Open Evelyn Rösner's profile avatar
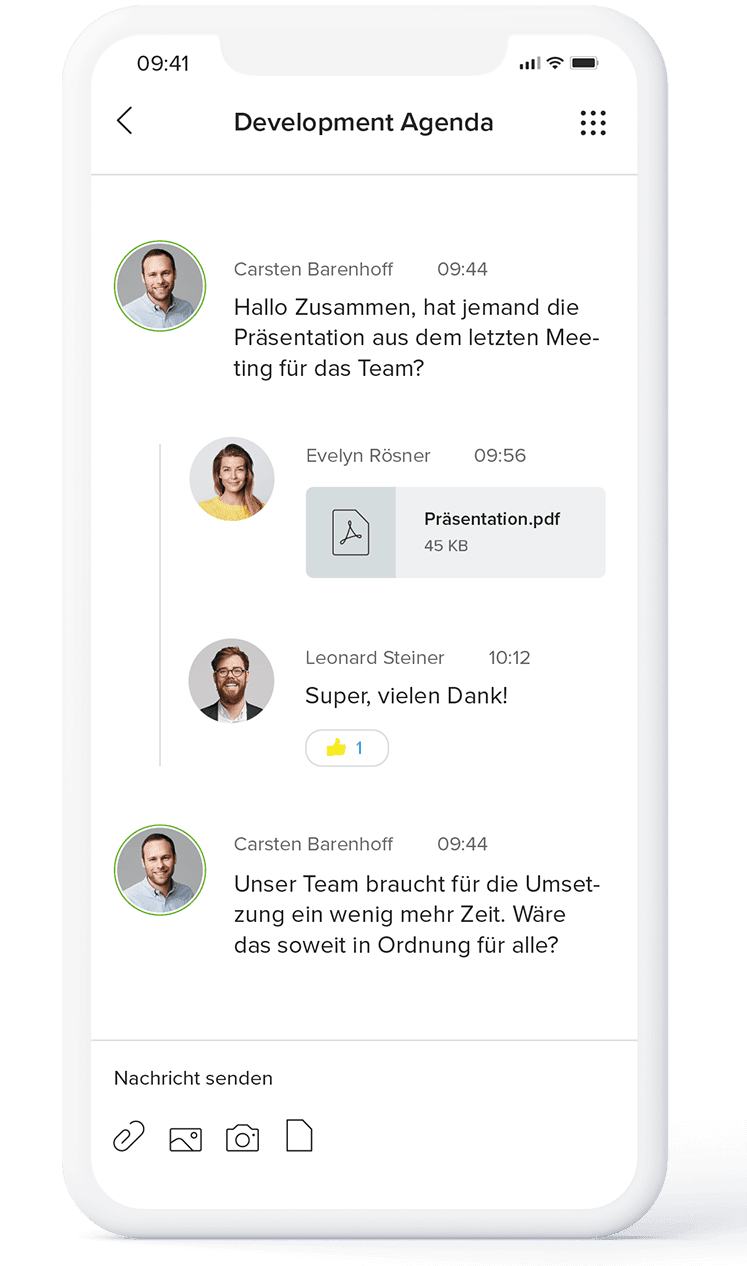The width and height of the screenshot is (747, 1266). 232,478
